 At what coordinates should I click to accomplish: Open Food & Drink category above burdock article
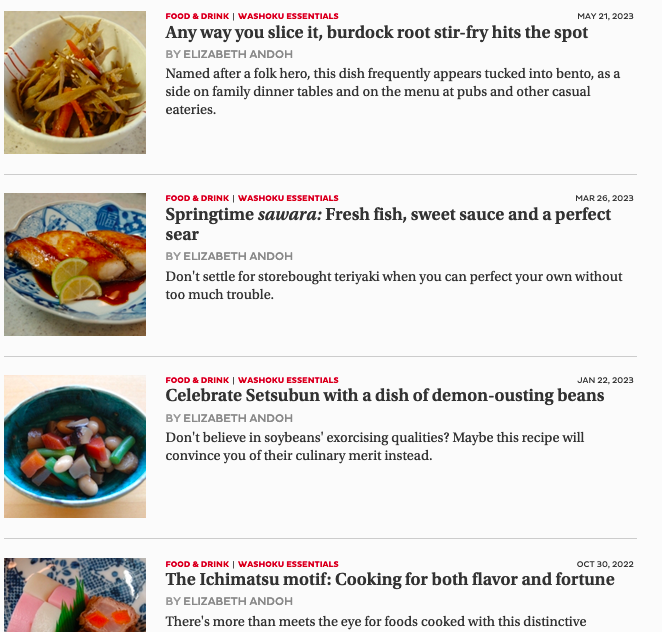(197, 16)
